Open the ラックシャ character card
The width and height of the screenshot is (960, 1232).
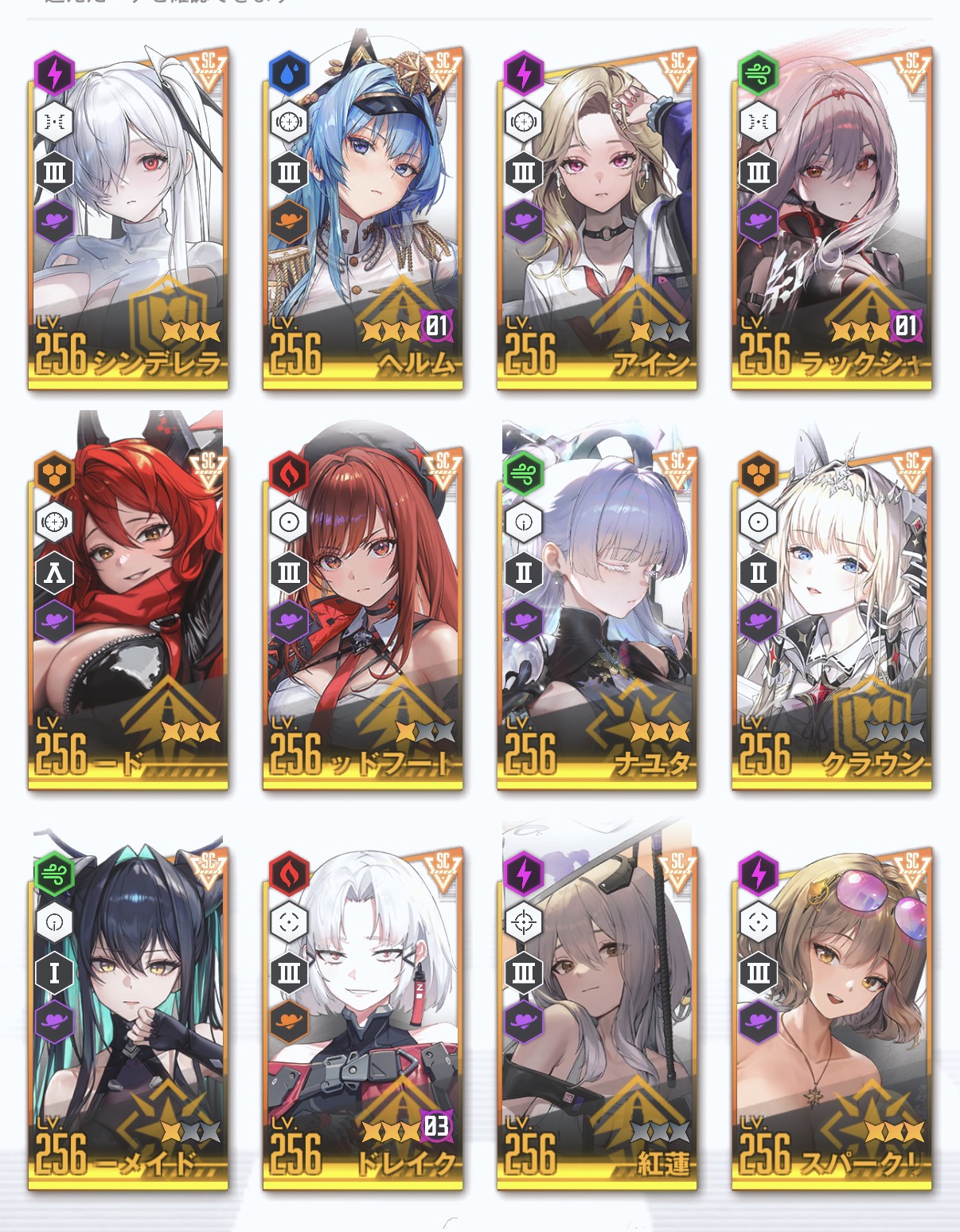pyautogui.click(x=831, y=219)
